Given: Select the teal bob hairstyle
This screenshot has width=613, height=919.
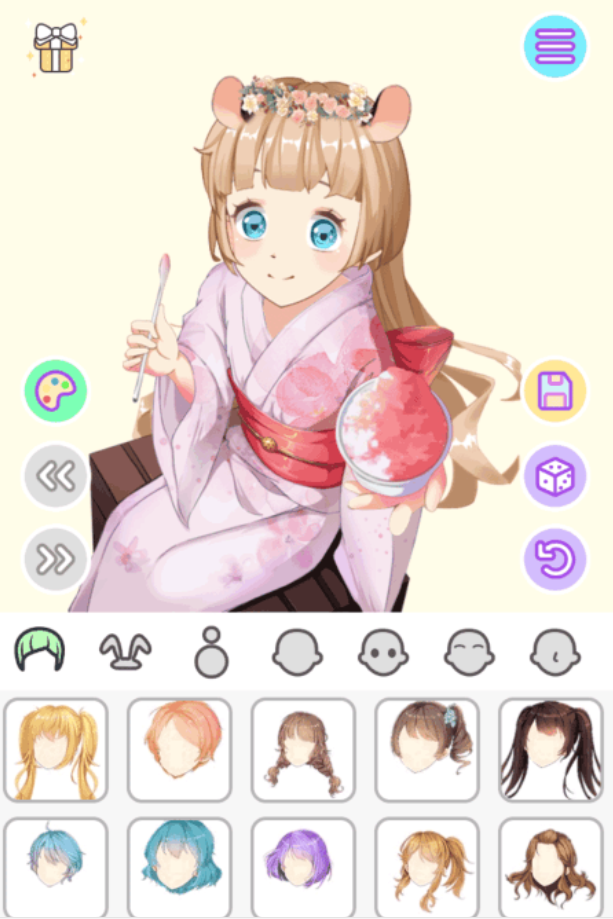Looking at the screenshot, I should [x=180, y=865].
